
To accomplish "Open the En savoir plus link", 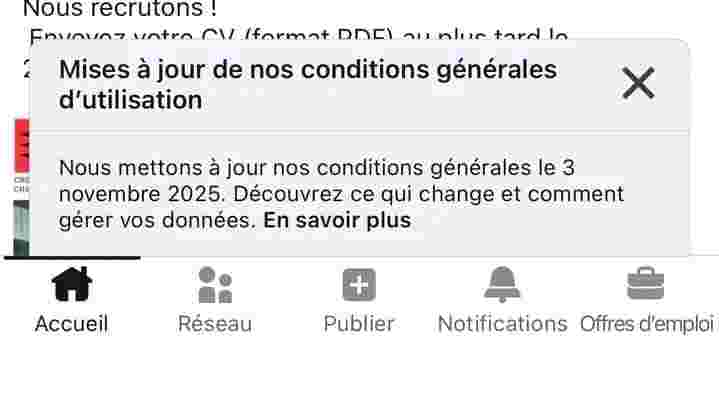I will click(337, 221).
